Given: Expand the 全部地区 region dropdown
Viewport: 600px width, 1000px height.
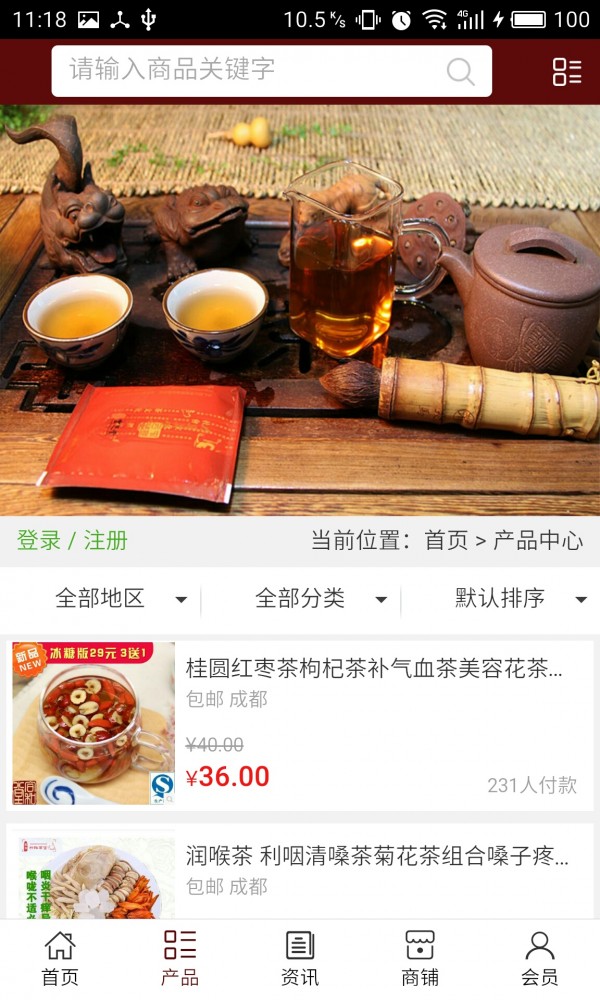Looking at the screenshot, I should pyautogui.click(x=120, y=599).
